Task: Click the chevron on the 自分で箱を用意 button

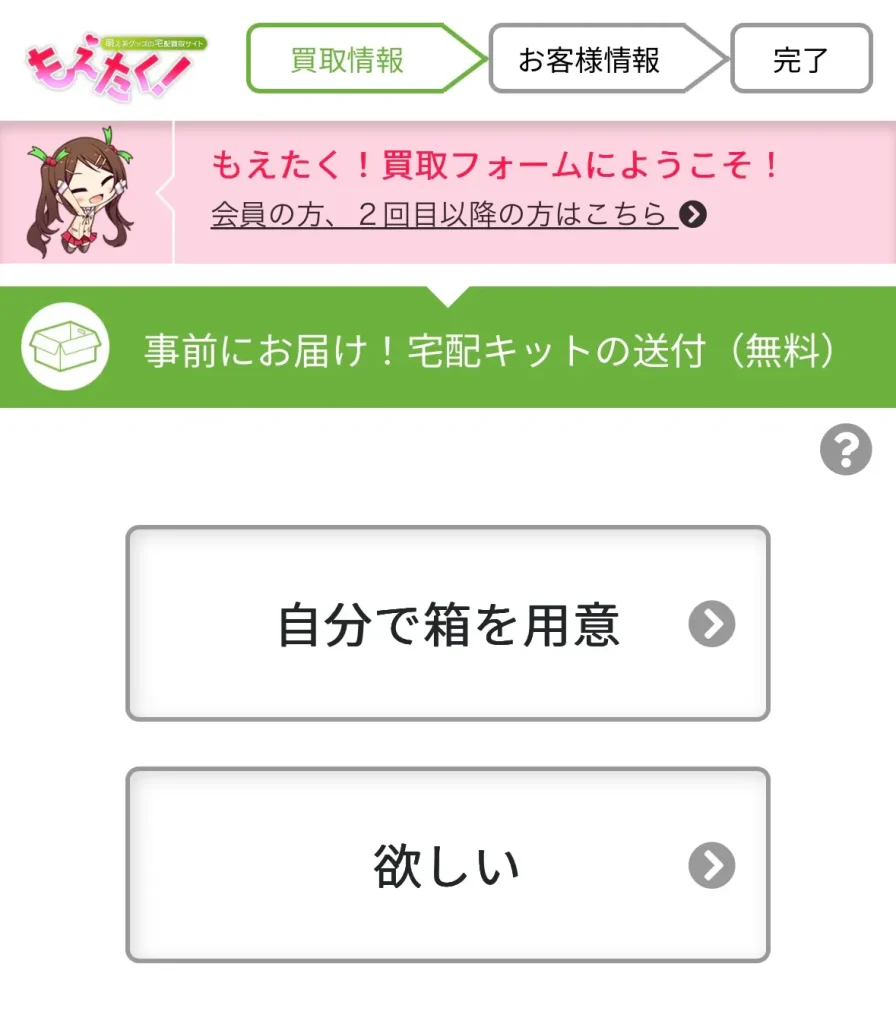Action: point(712,624)
